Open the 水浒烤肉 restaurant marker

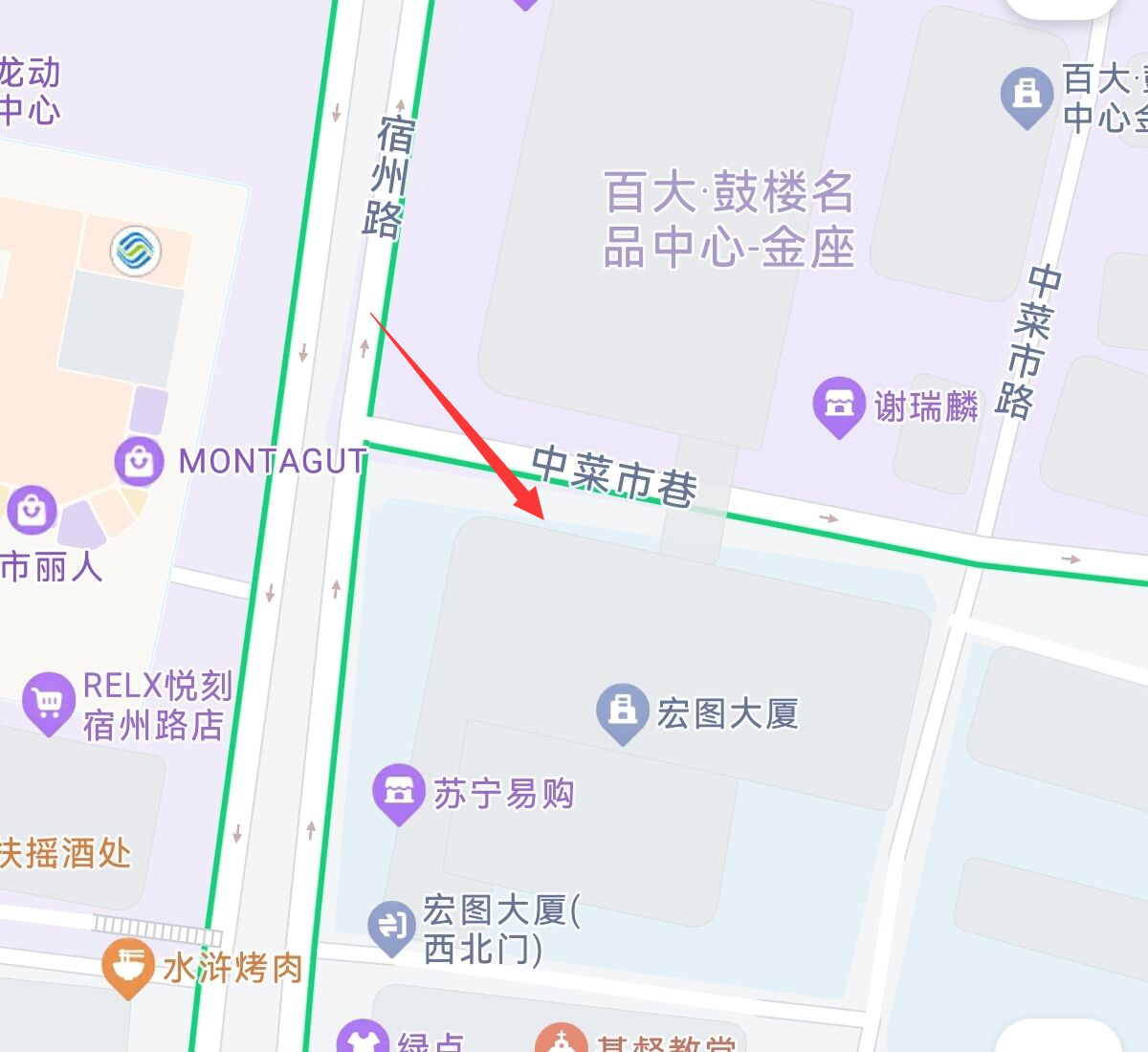(127, 966)
